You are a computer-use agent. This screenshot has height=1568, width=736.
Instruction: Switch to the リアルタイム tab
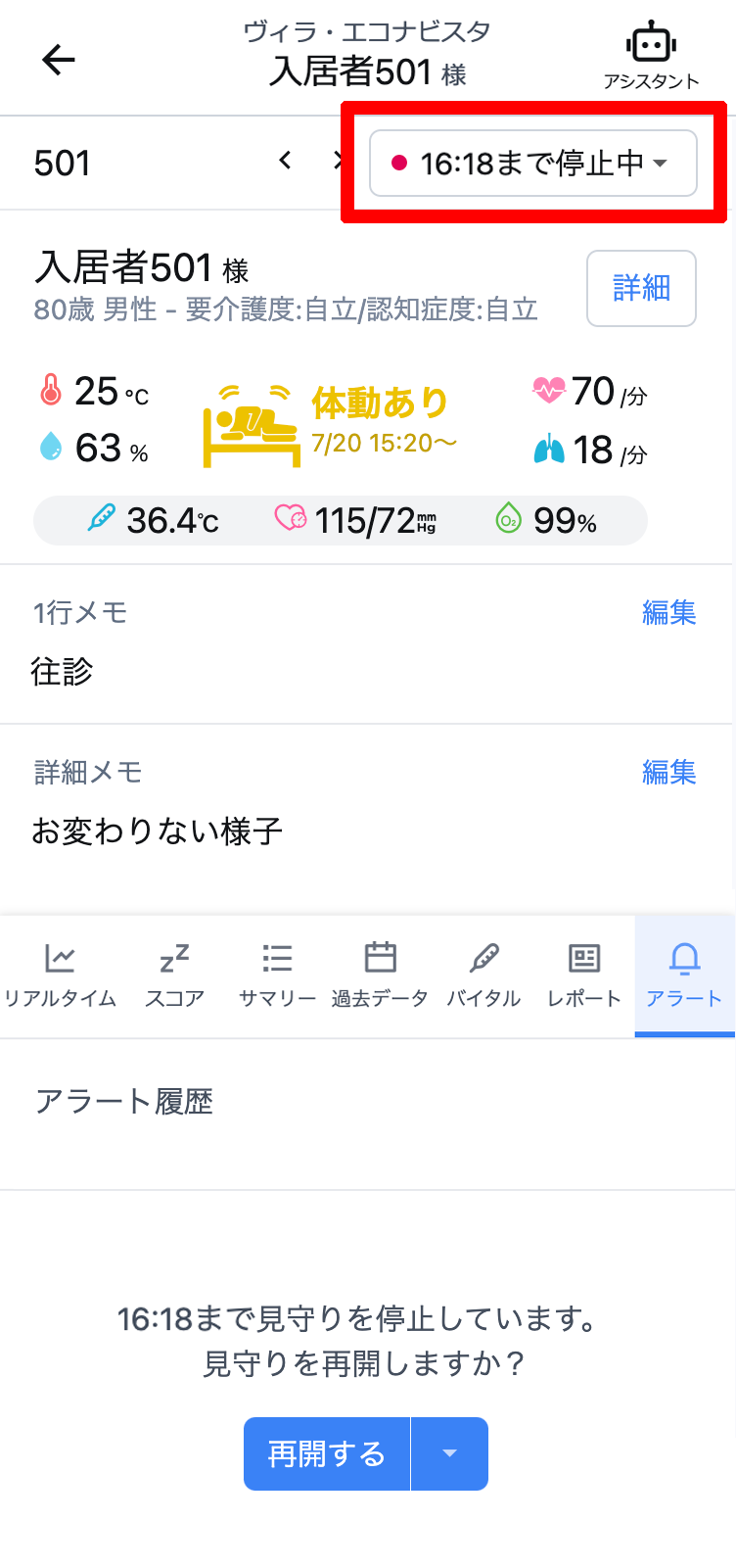60,975
